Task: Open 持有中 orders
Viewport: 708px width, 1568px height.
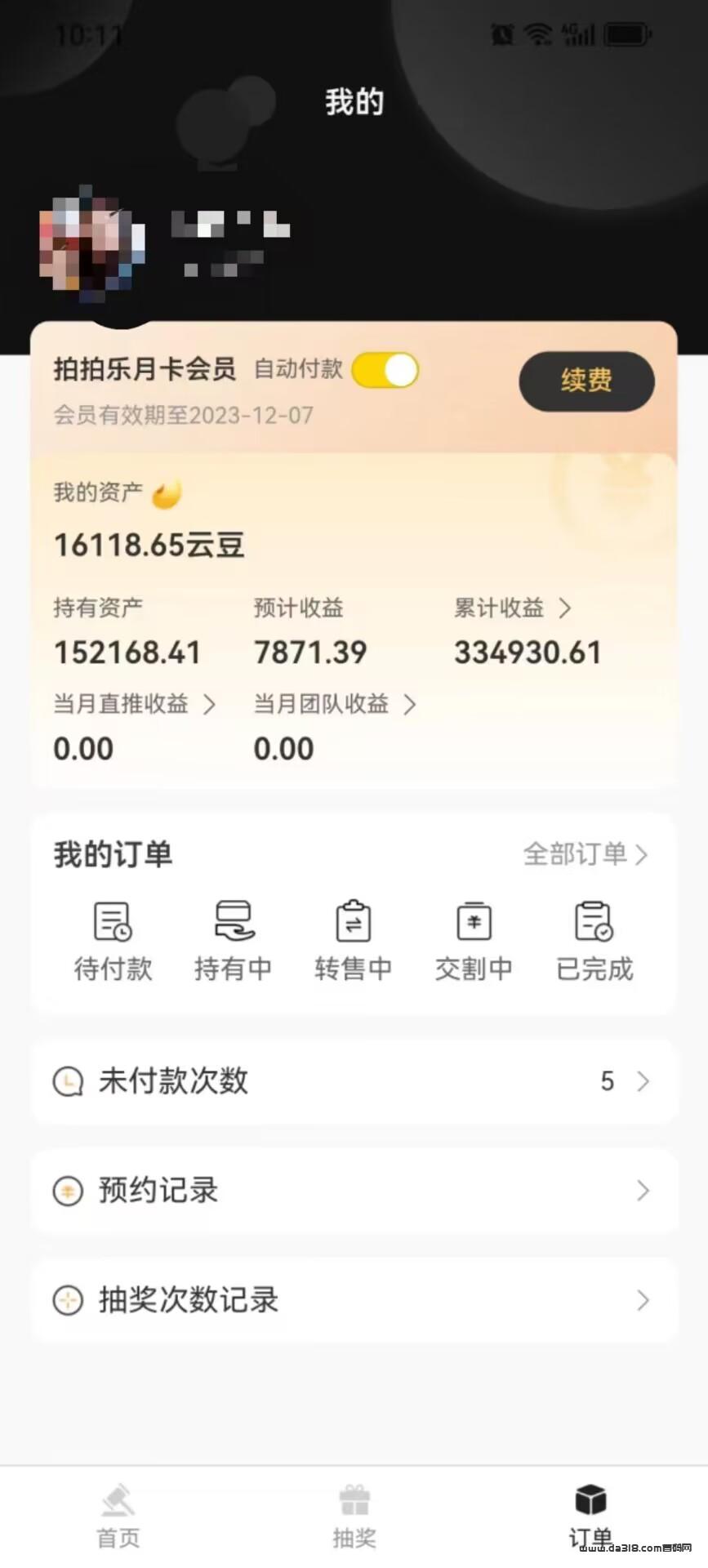Action: [234, 942]
